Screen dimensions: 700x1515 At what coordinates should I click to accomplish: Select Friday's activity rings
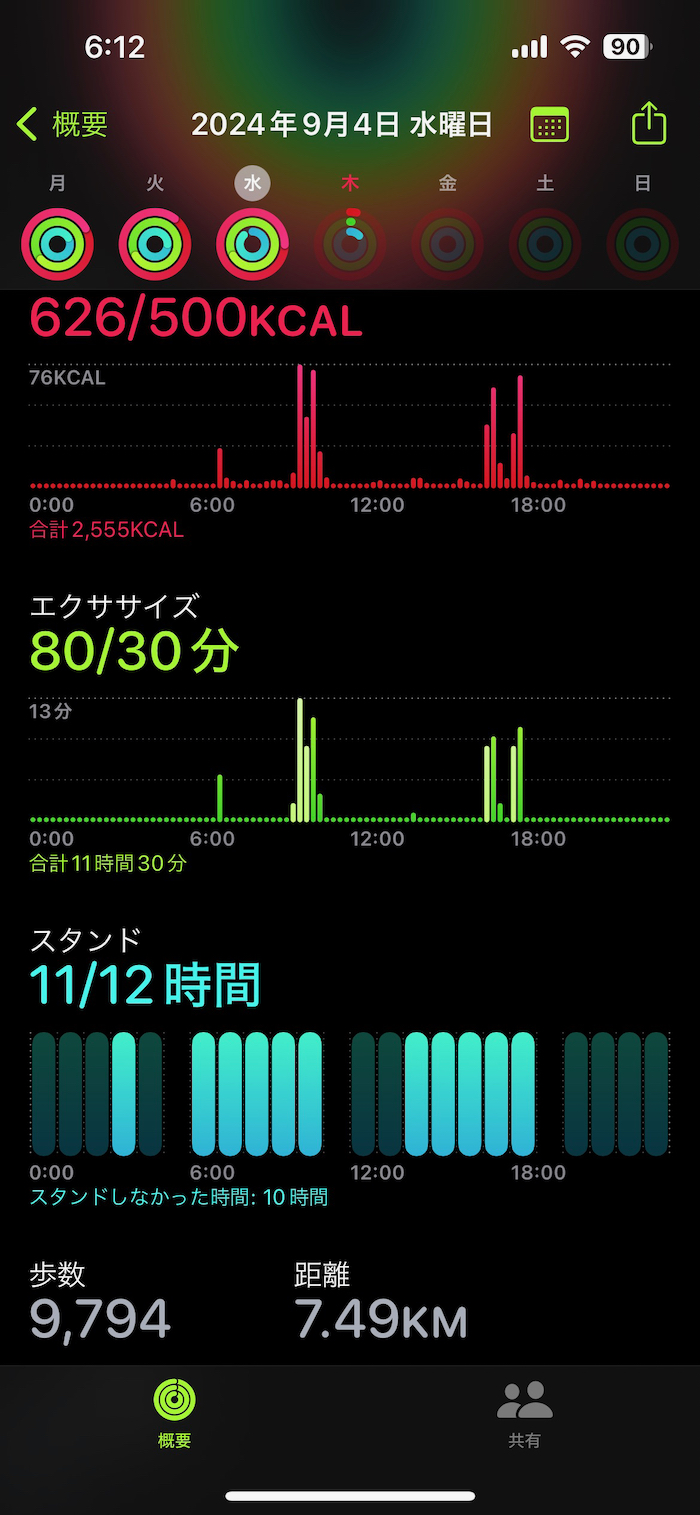[x=448, y=243]
